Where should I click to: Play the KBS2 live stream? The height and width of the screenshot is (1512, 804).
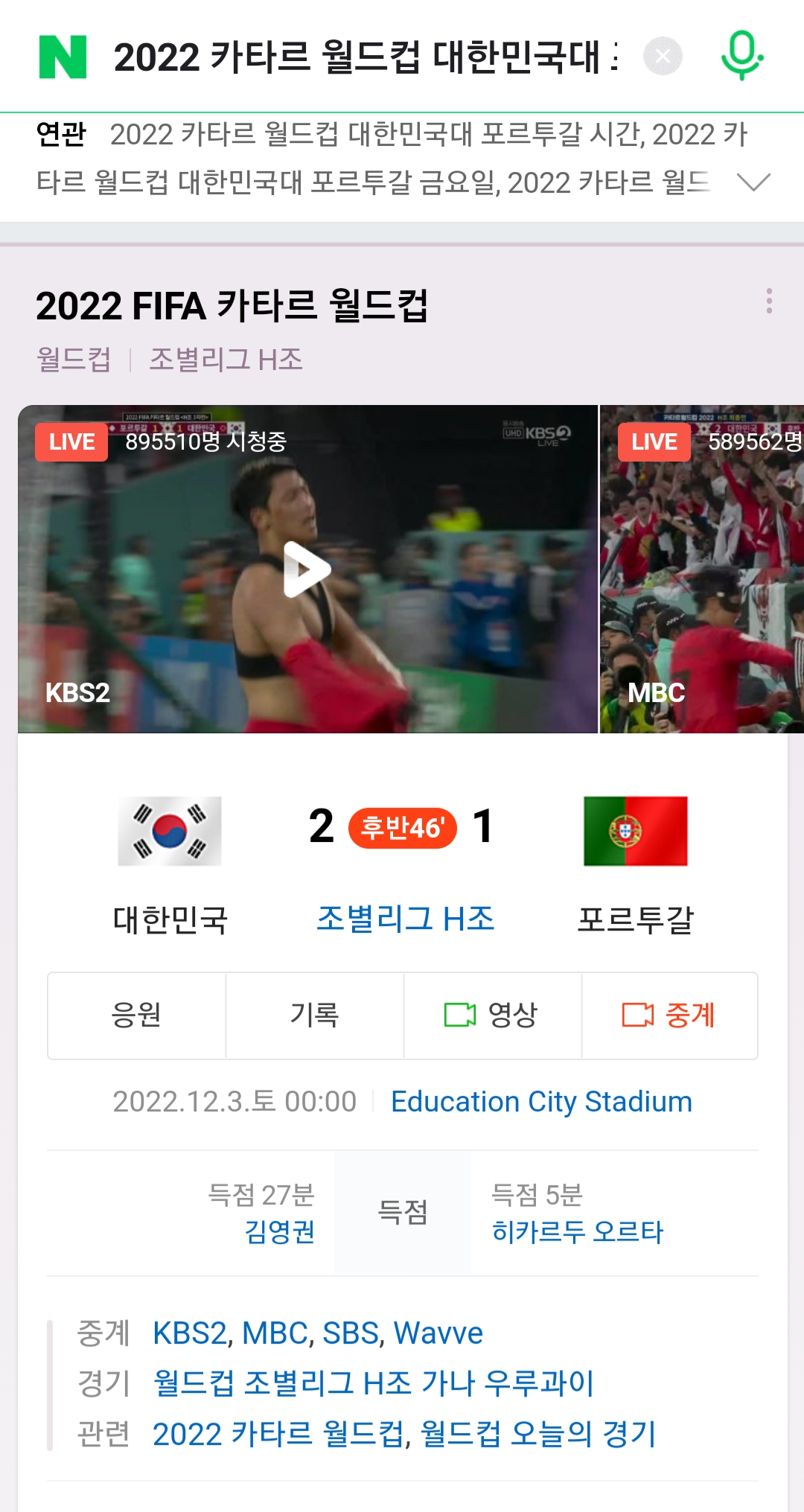pos(307,569)
